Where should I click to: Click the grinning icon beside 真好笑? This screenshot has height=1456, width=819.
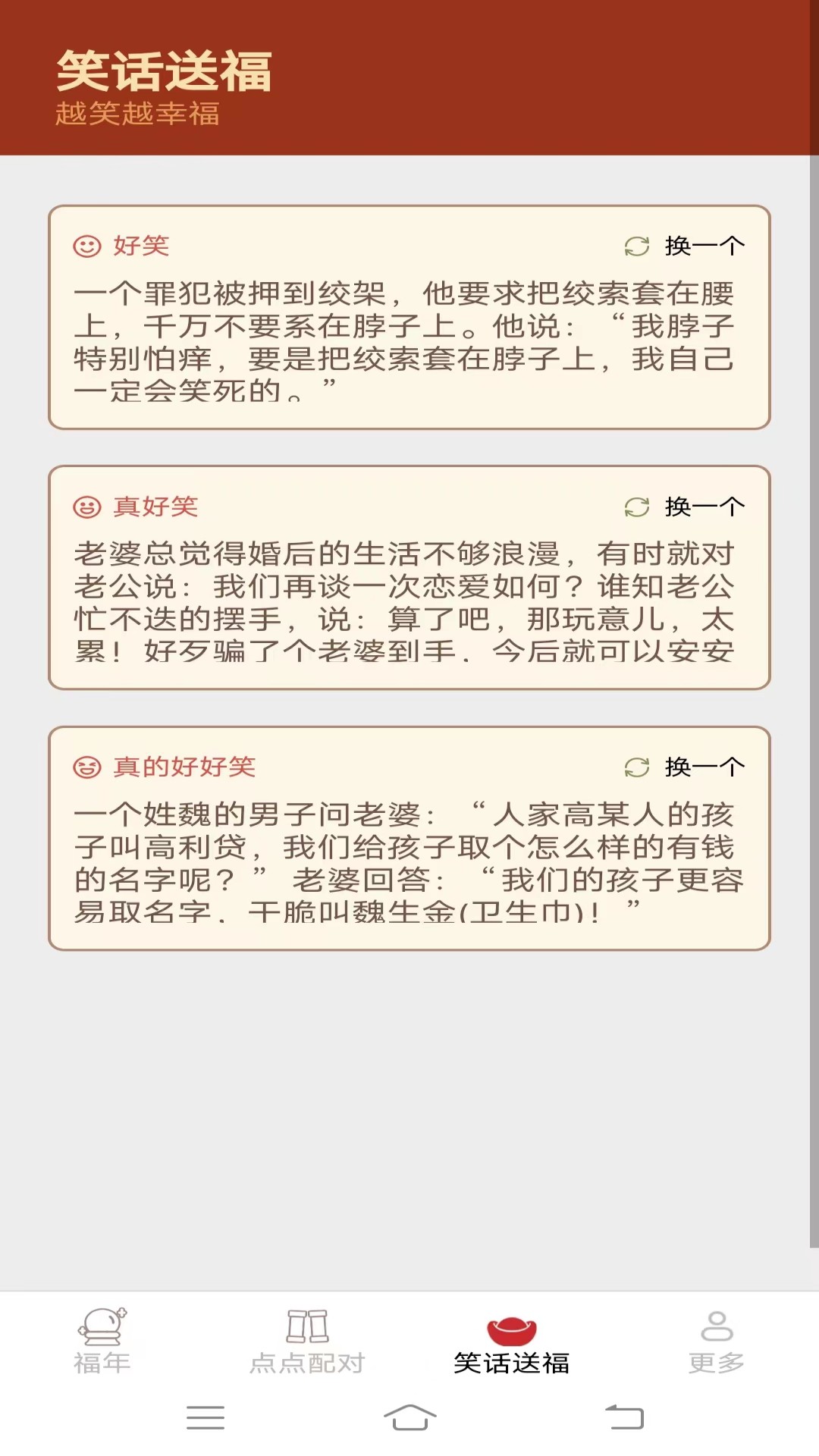pos(86,508)
